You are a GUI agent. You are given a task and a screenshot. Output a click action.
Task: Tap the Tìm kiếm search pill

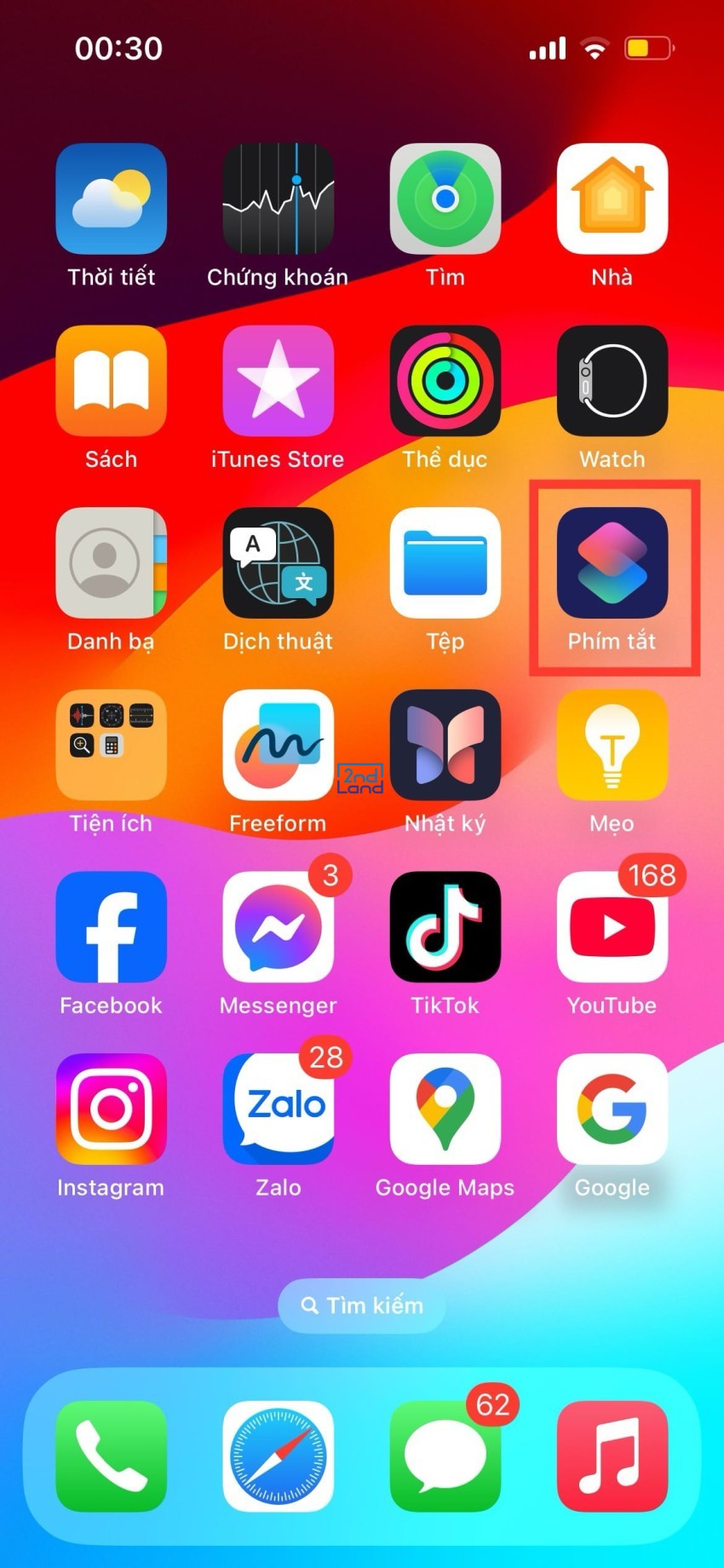[362, 1306]
